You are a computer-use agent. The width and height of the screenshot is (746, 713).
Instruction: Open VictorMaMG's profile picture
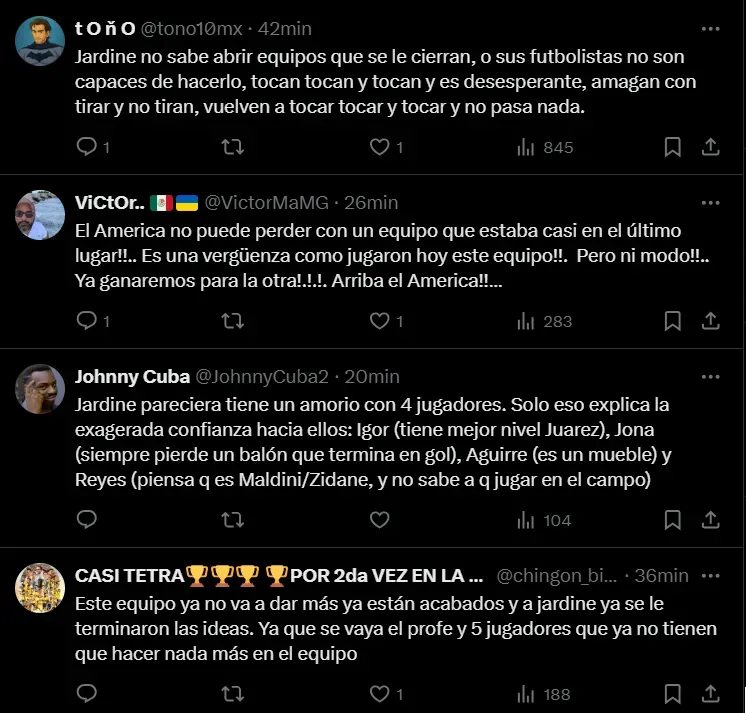[x=40, y=214]
